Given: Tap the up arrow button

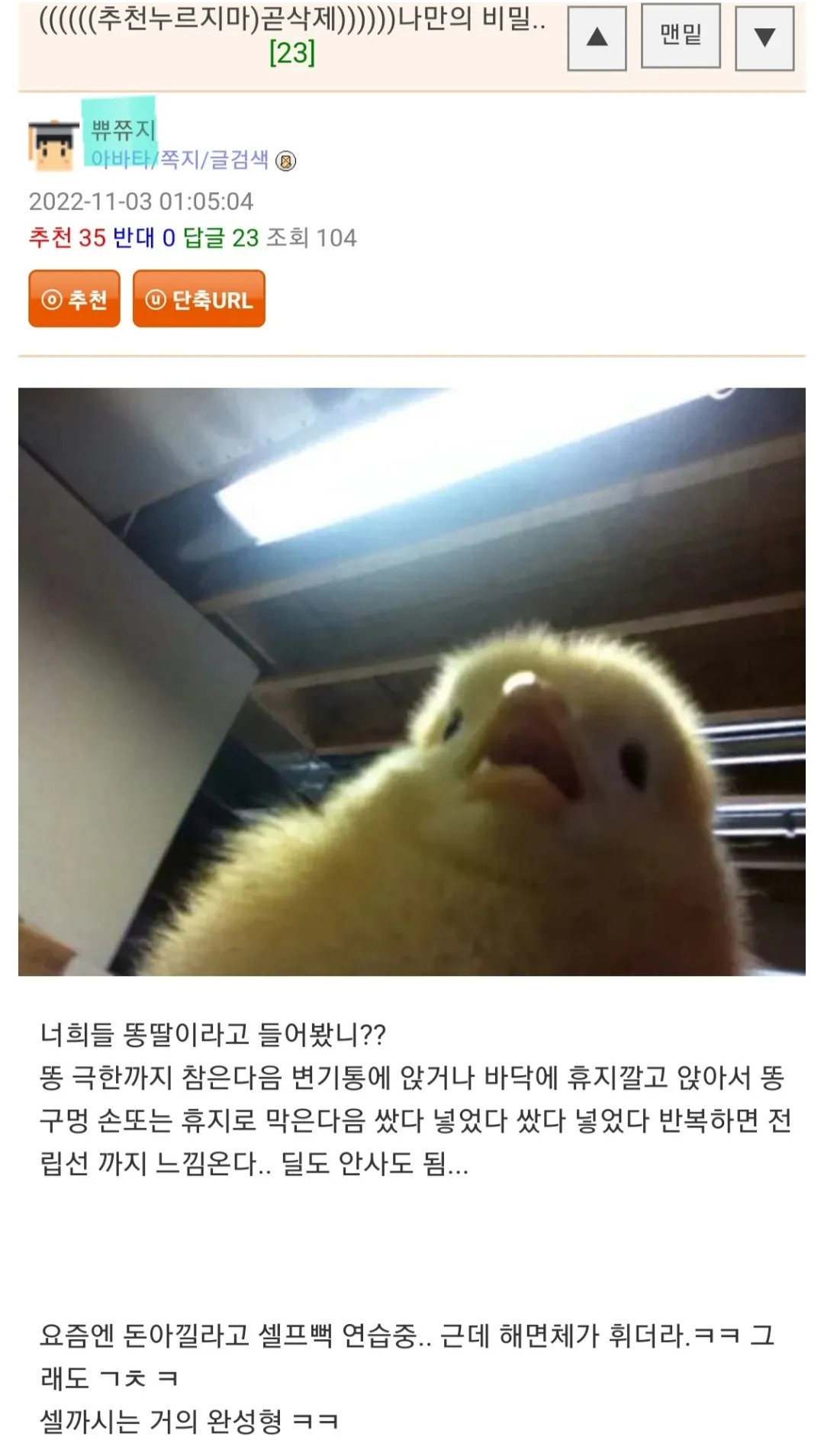Looking at the screenshot, I should click(597, 37).
